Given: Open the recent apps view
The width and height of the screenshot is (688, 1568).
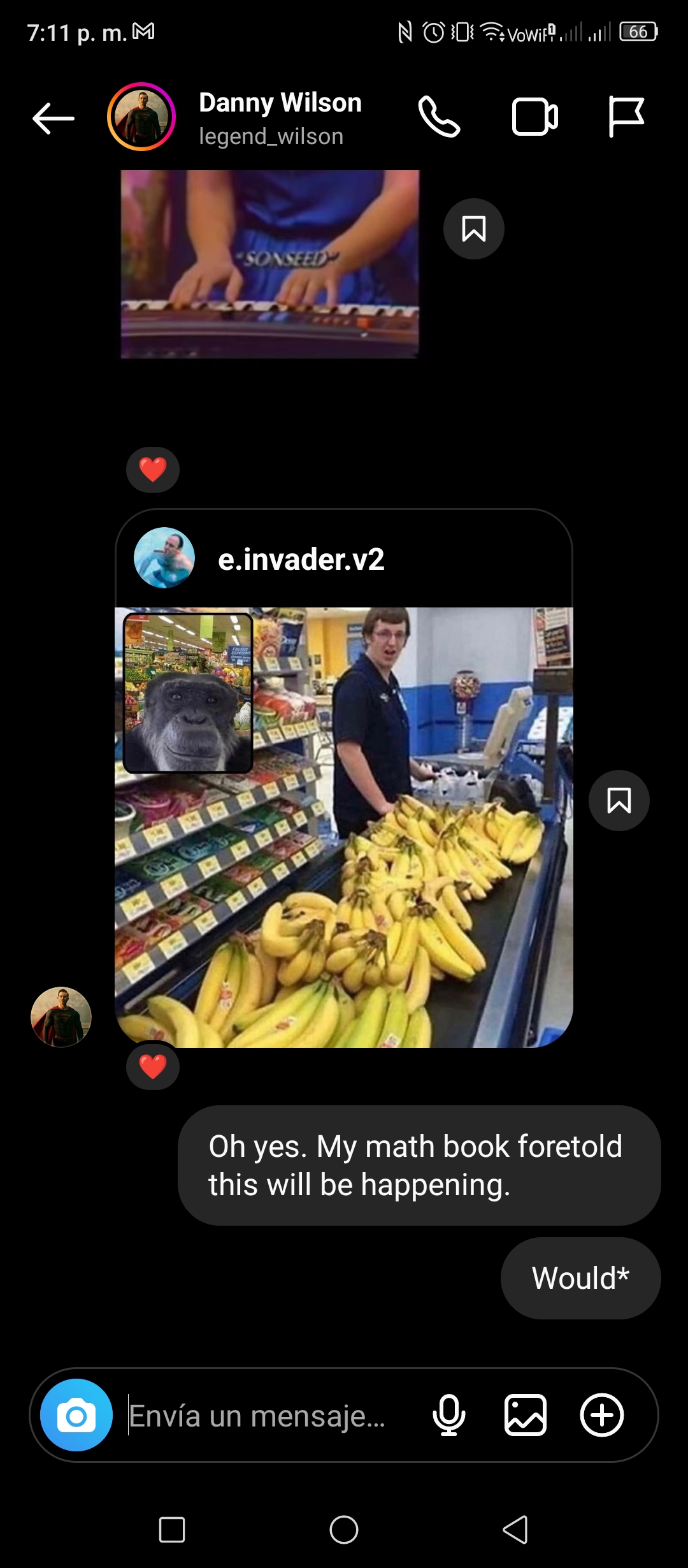Looking at the screenshot, I should 172,1530.
